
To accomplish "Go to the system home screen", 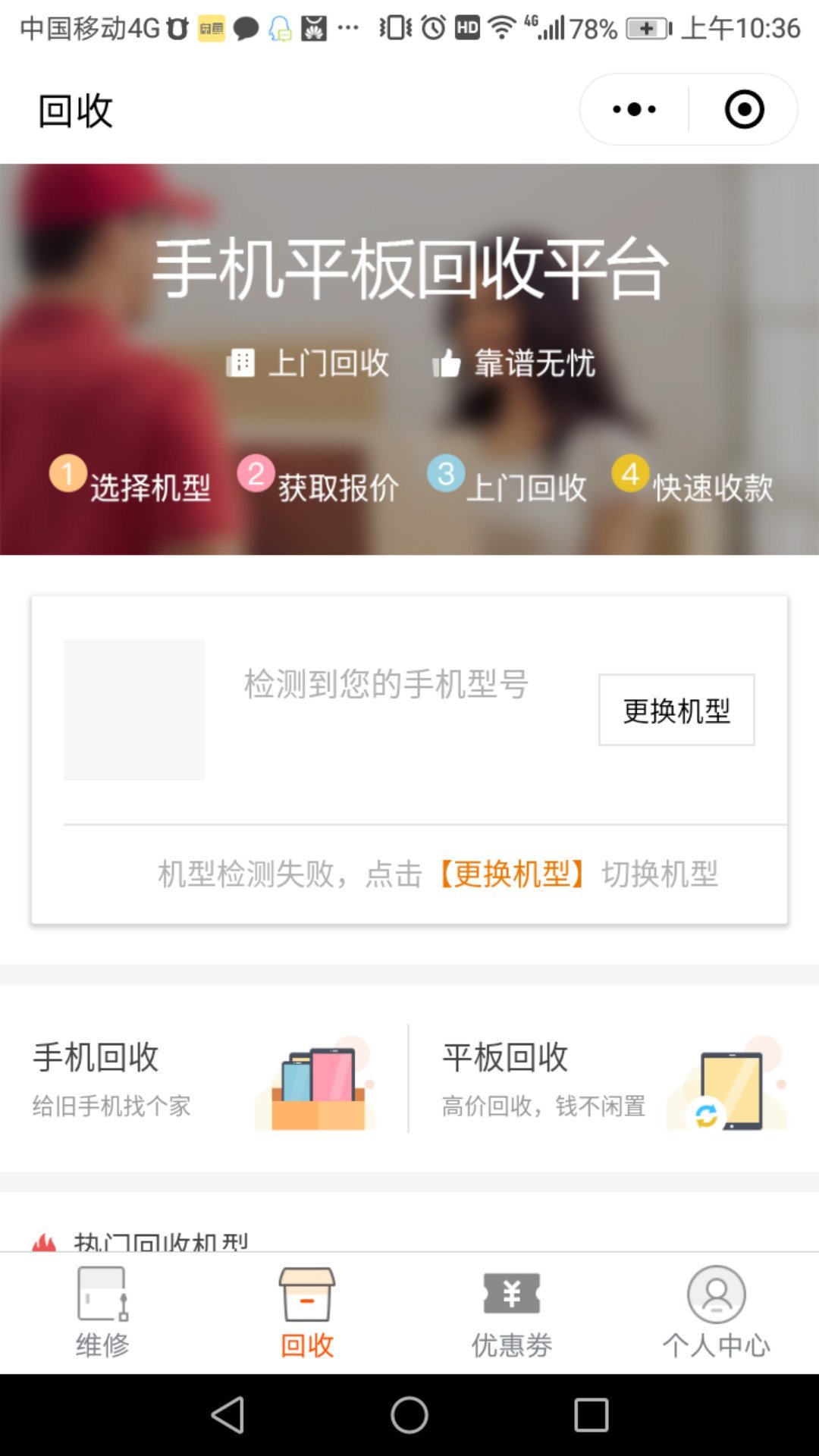I will (409, 1415).
